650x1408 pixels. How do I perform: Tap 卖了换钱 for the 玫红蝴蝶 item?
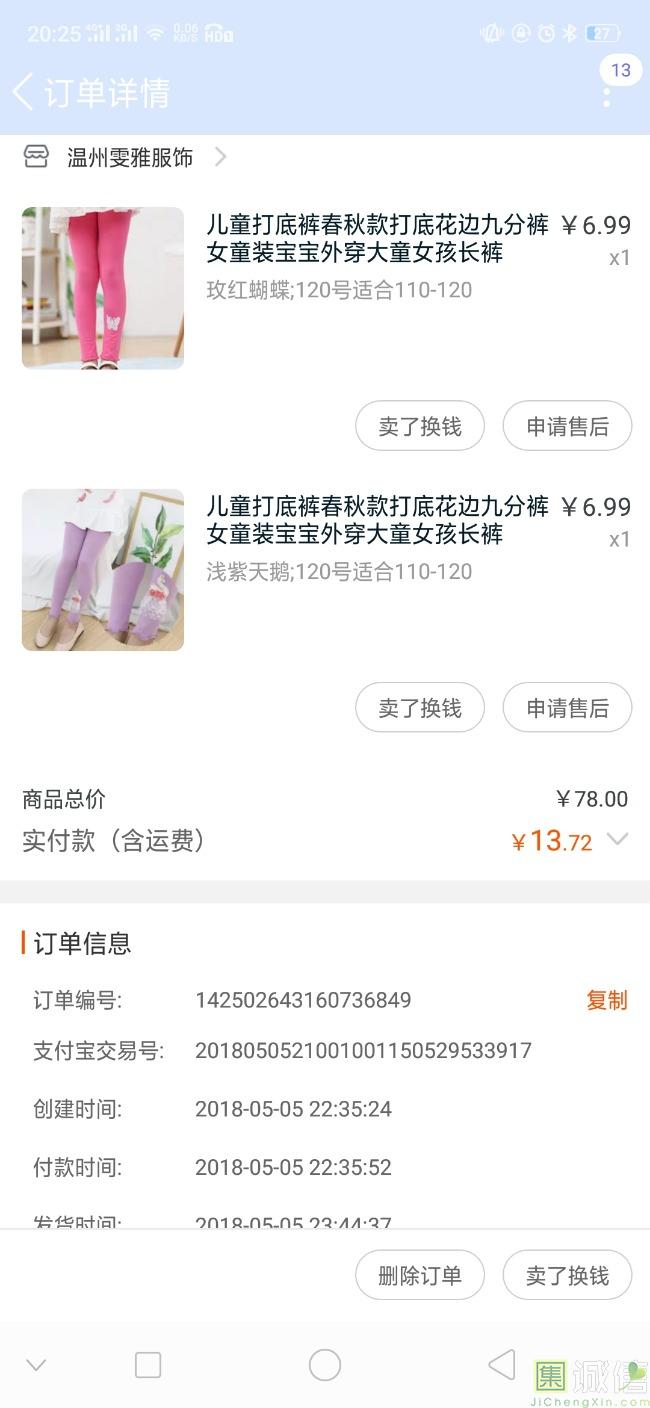420,427
